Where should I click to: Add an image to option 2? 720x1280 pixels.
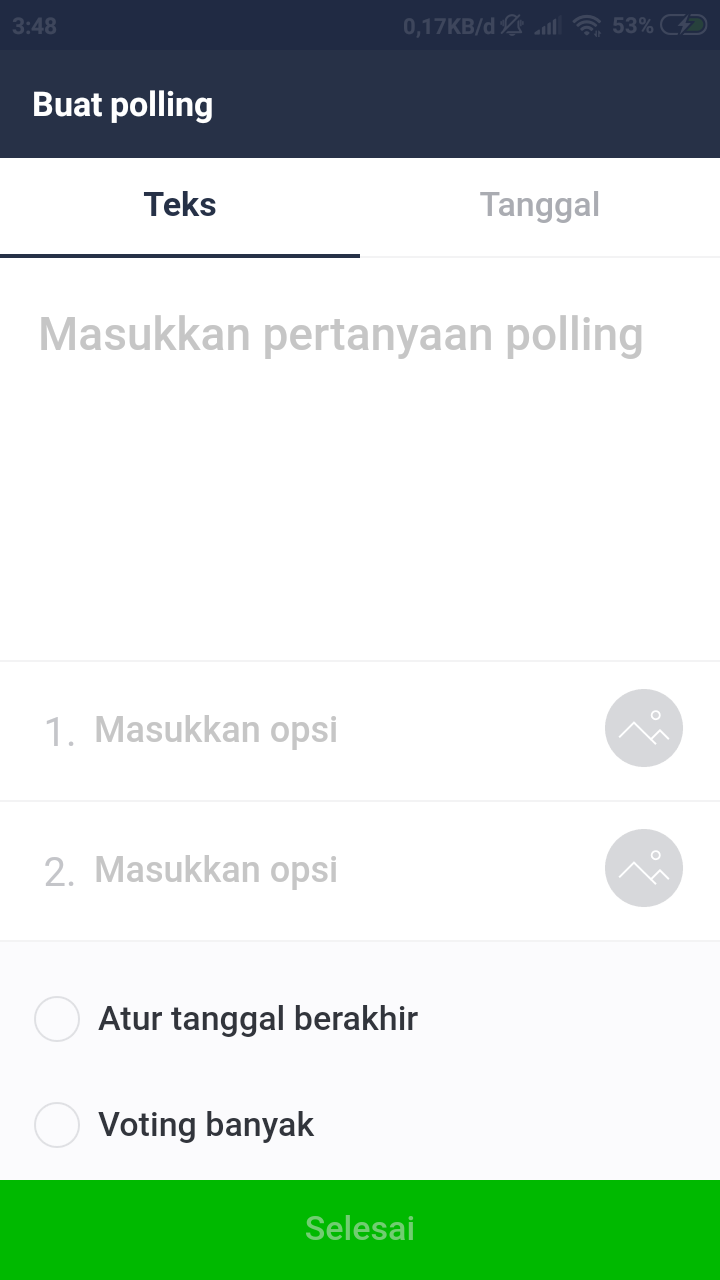644,868
